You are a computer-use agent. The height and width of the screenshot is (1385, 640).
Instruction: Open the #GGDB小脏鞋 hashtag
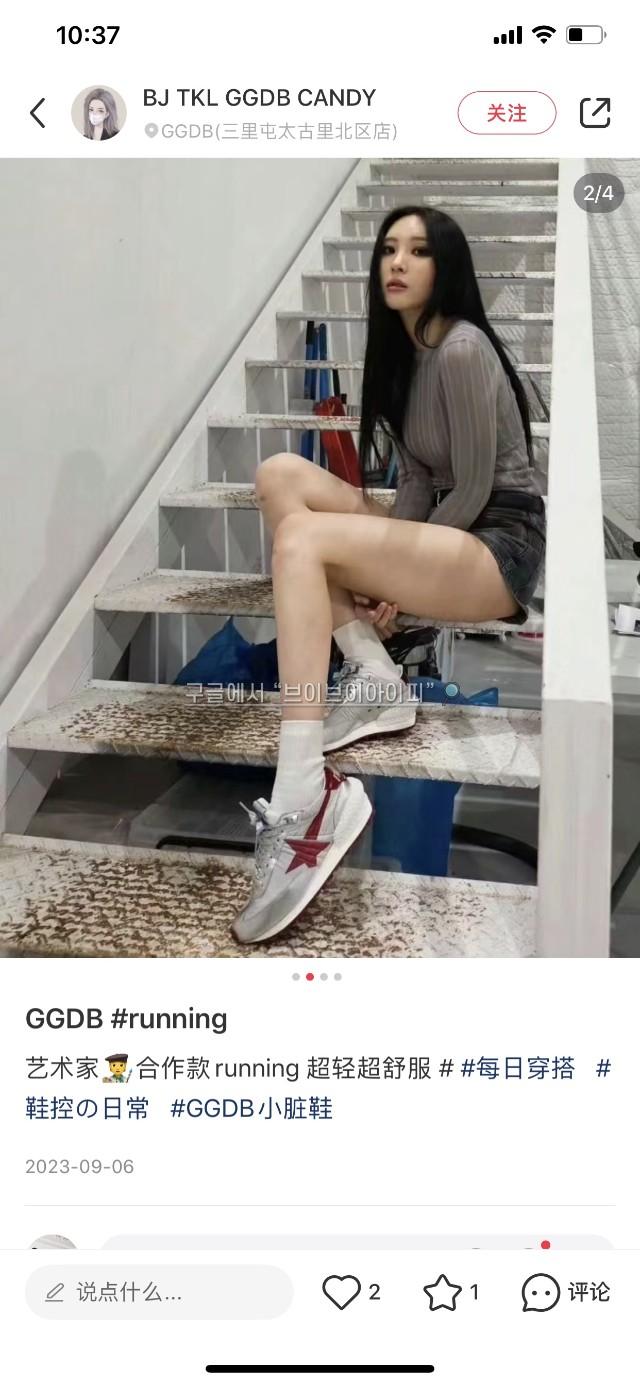251,1108
